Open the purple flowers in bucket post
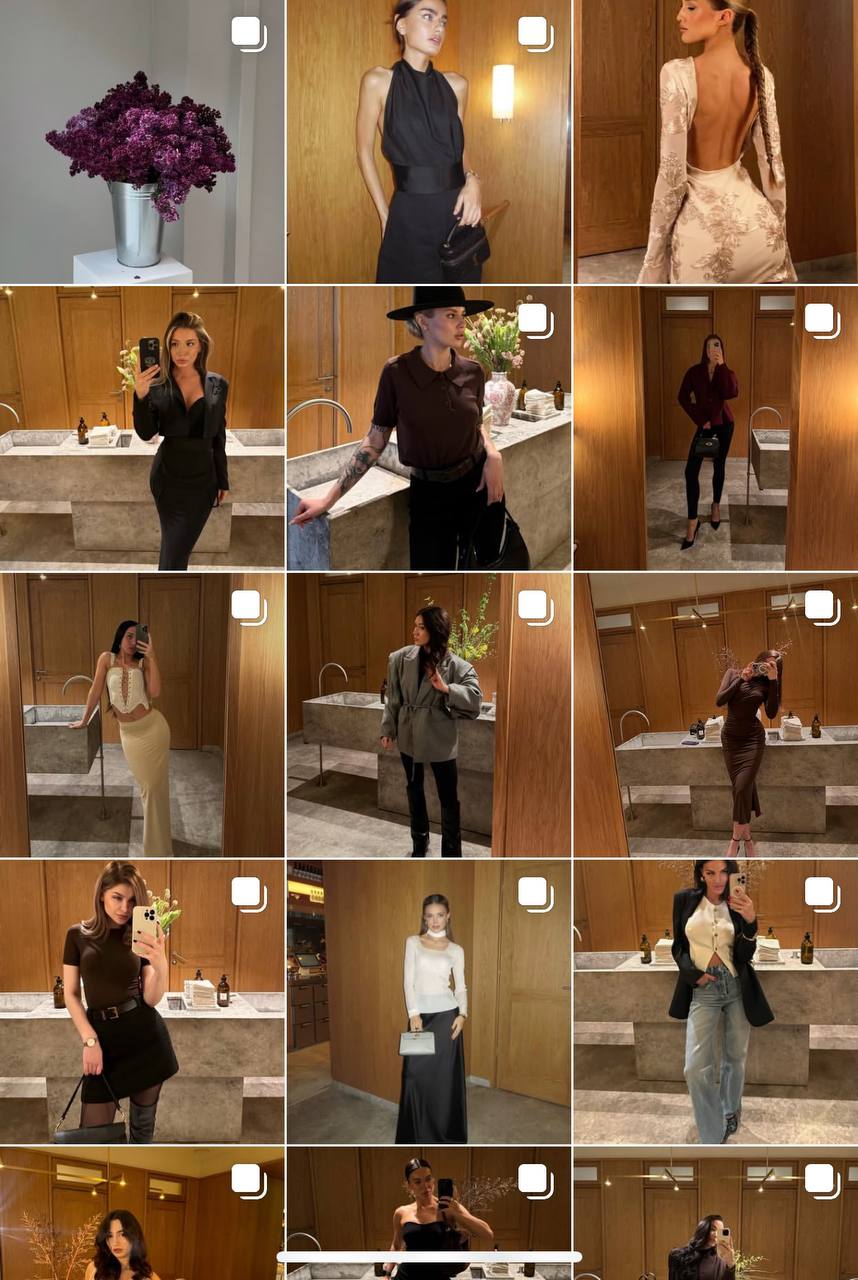The image size is (858, 1280). [x=142, y=142]
